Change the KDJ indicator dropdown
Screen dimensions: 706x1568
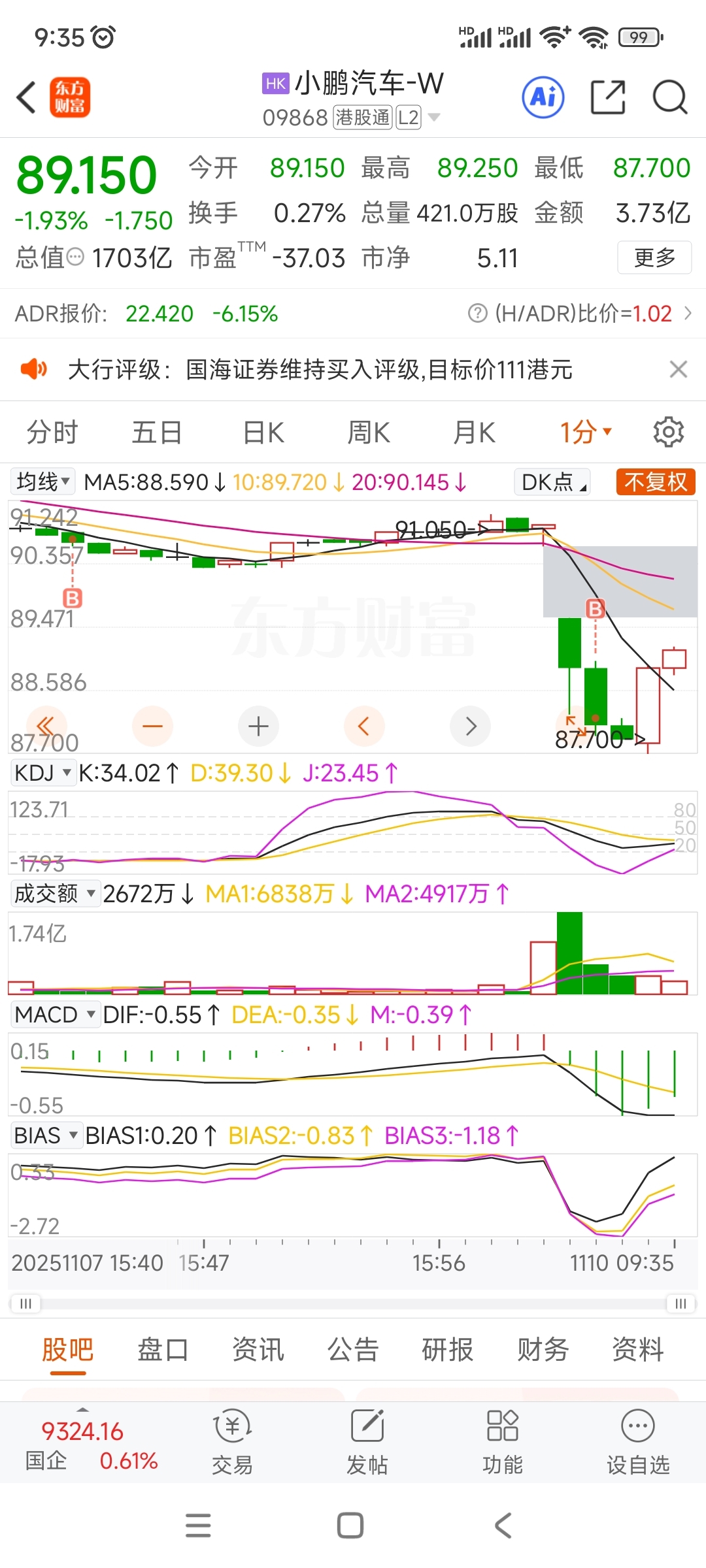43,773
